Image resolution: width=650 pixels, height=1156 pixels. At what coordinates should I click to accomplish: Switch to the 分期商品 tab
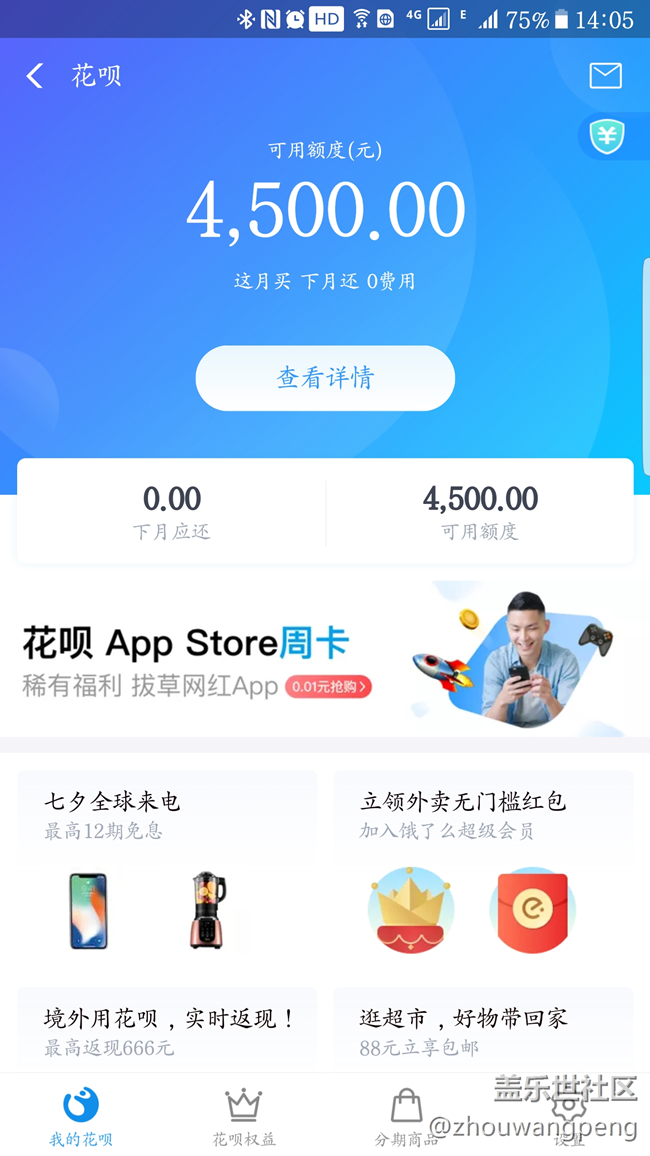tap(406, 1116)
